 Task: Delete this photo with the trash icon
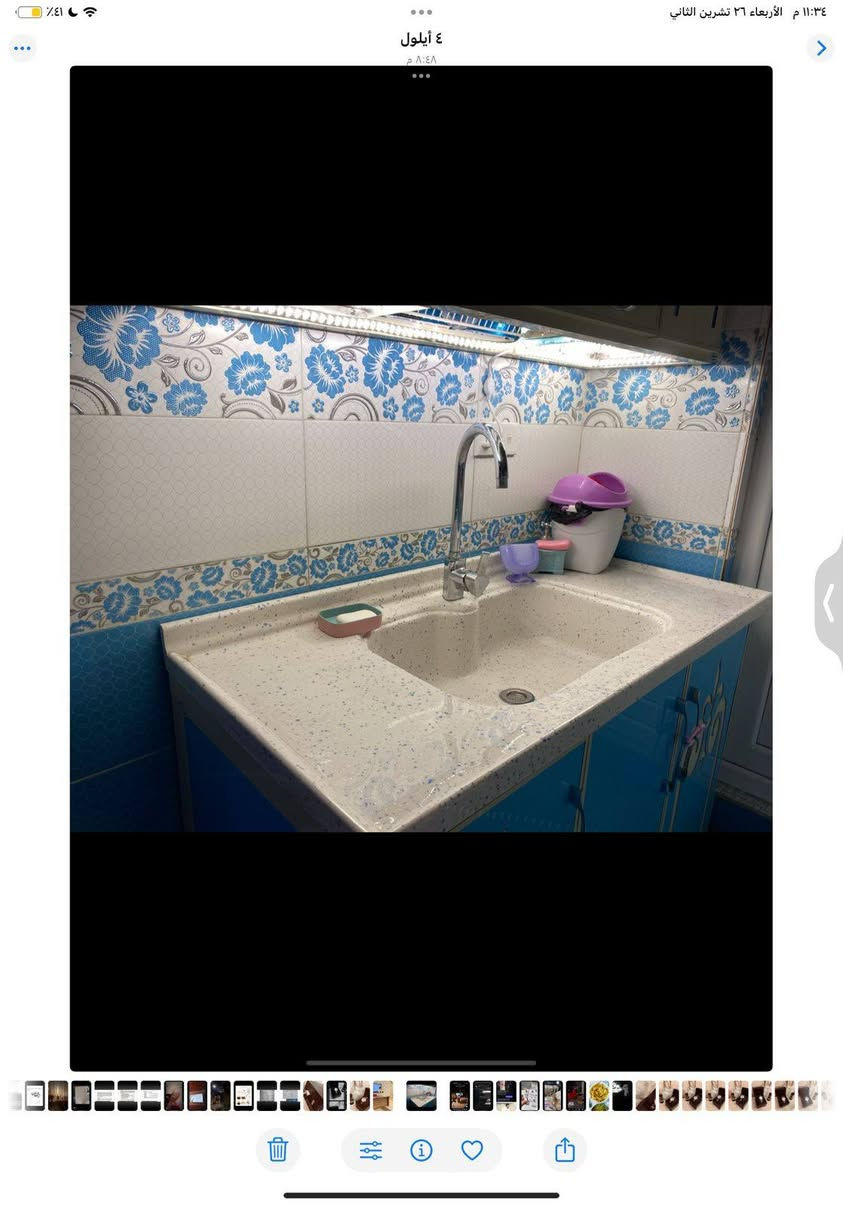point(278,1150)
